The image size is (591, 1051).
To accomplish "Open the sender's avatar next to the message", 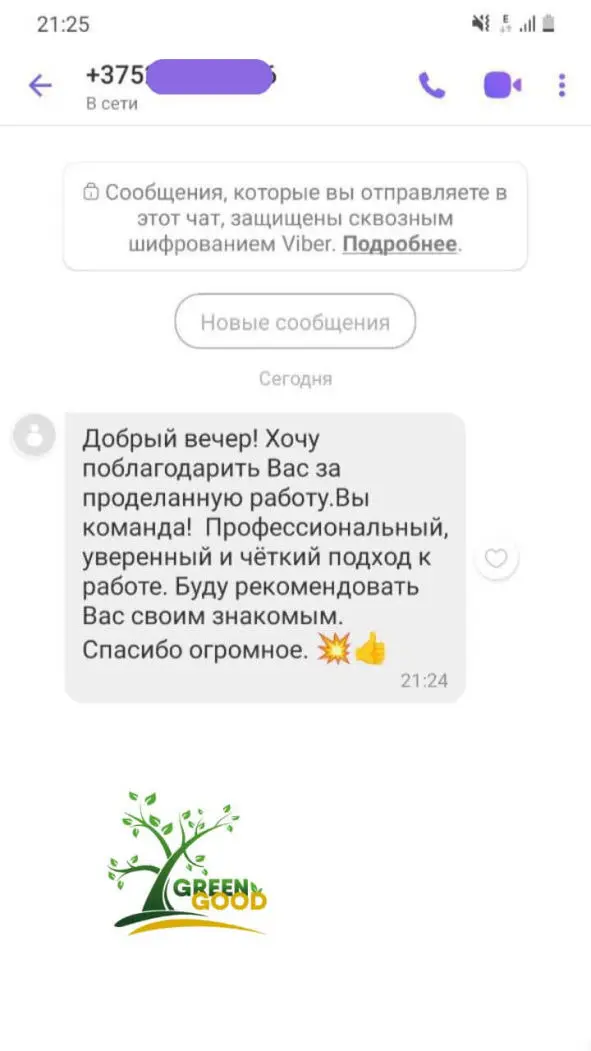I will click(34, 436).
